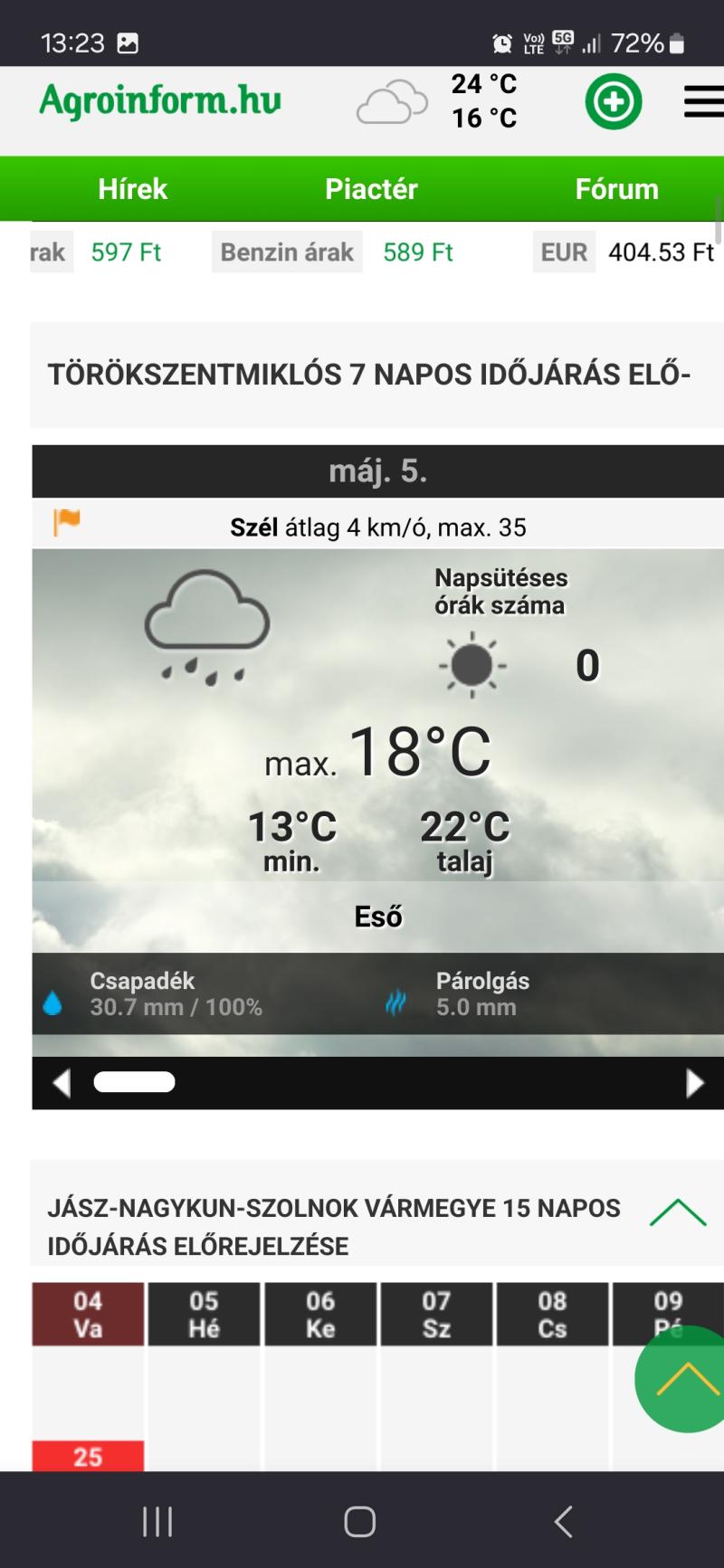The image size is (724, 1568).
Task: Switch to the Hírek tab
Action: click(x=133, y=189)
